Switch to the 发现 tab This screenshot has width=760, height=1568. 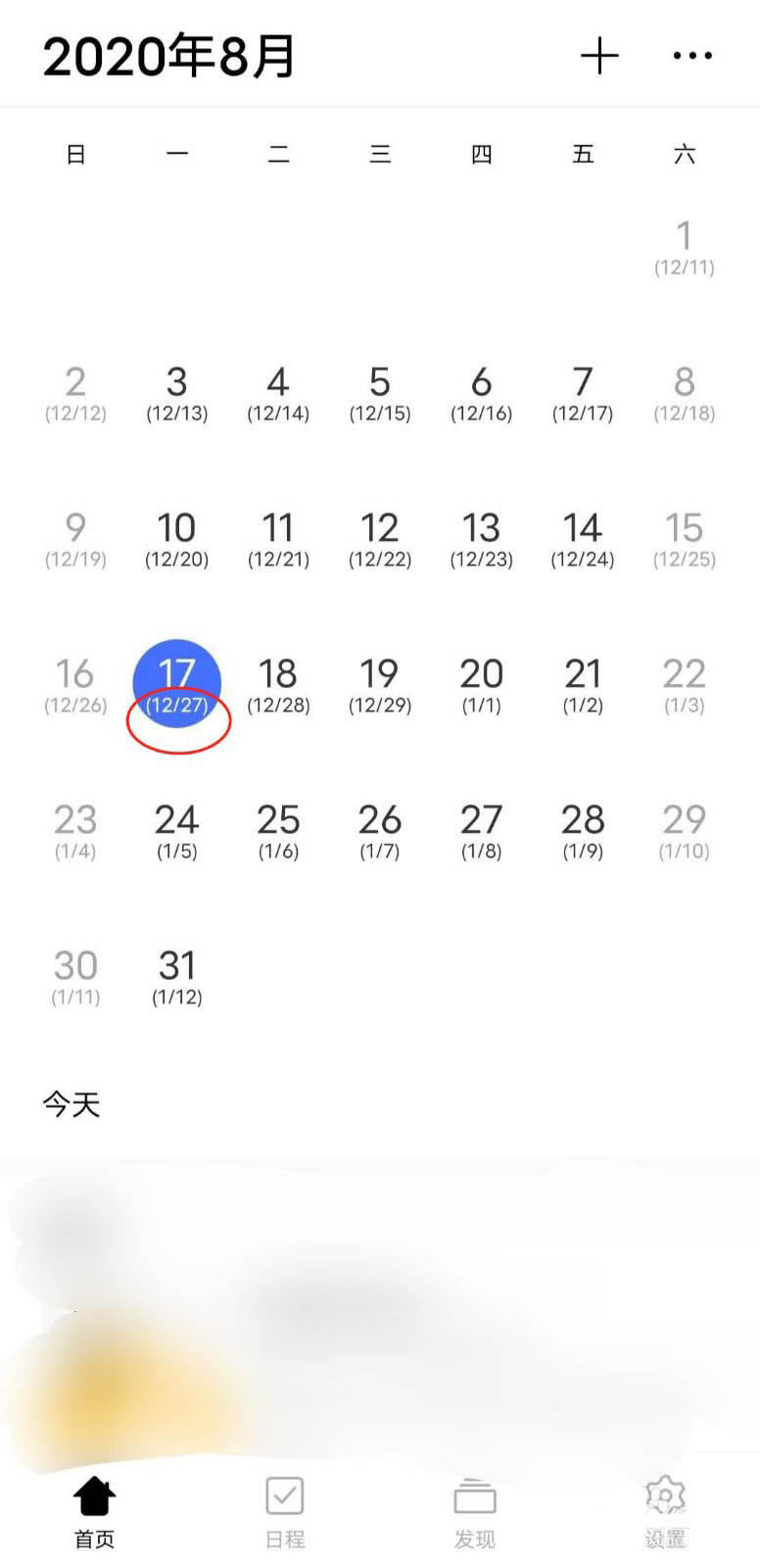point(475,1512)
